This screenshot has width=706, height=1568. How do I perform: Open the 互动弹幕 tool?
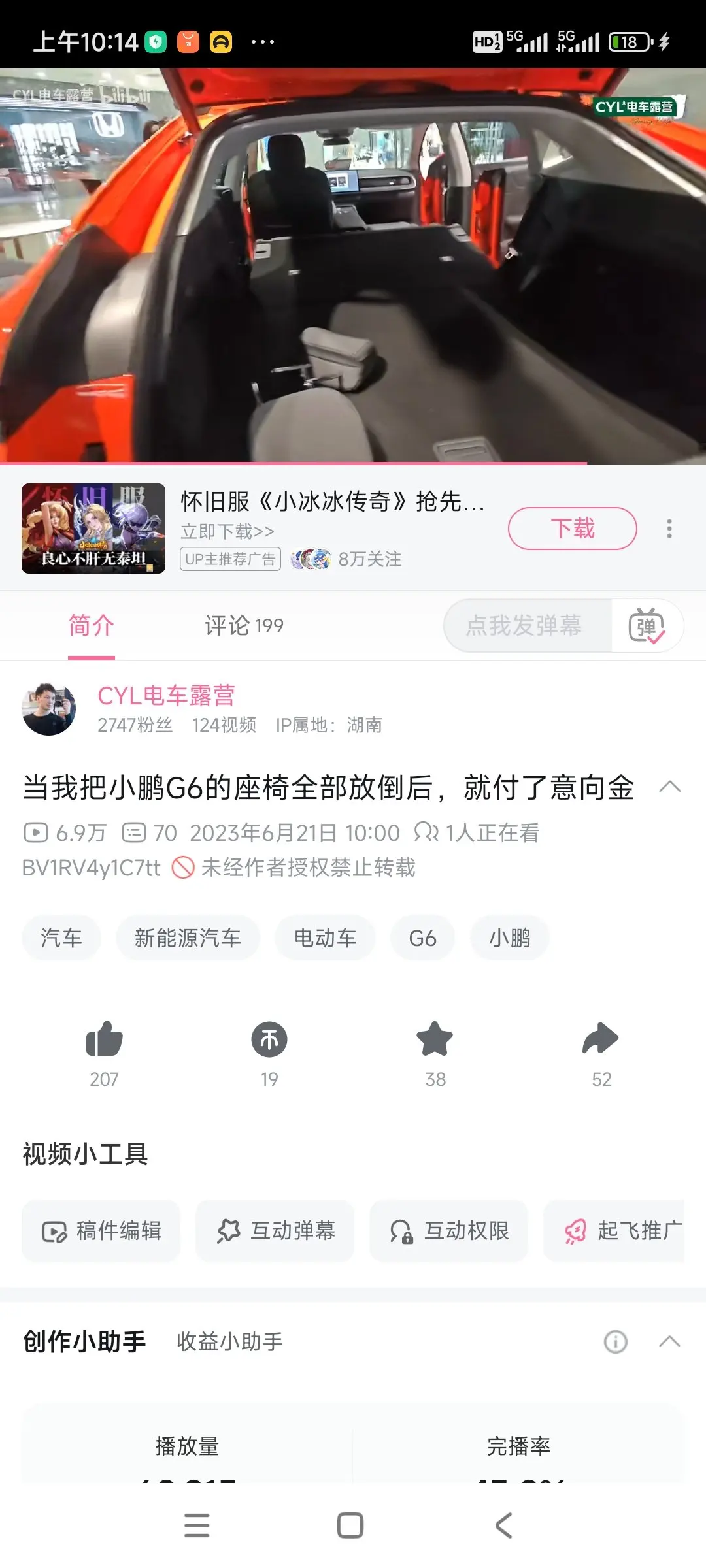click(275, 1231)
